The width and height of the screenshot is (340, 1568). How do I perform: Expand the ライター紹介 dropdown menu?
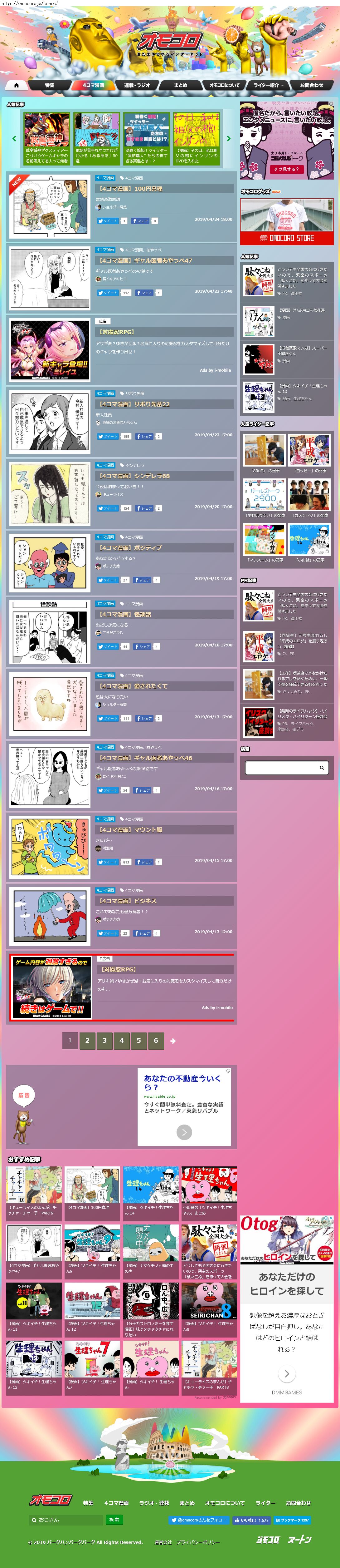click(268, 85)
